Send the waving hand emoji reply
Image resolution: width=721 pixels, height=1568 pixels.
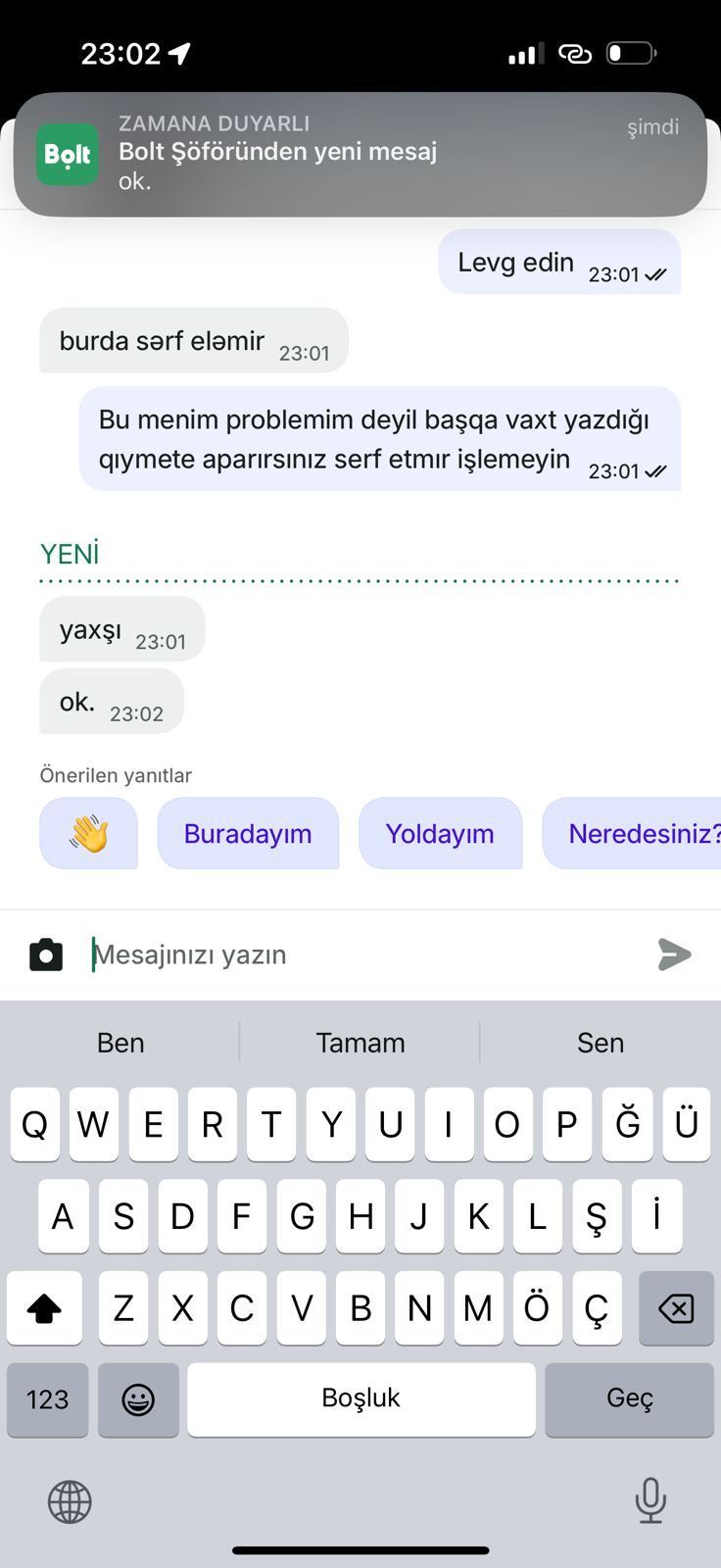(88, 833)
